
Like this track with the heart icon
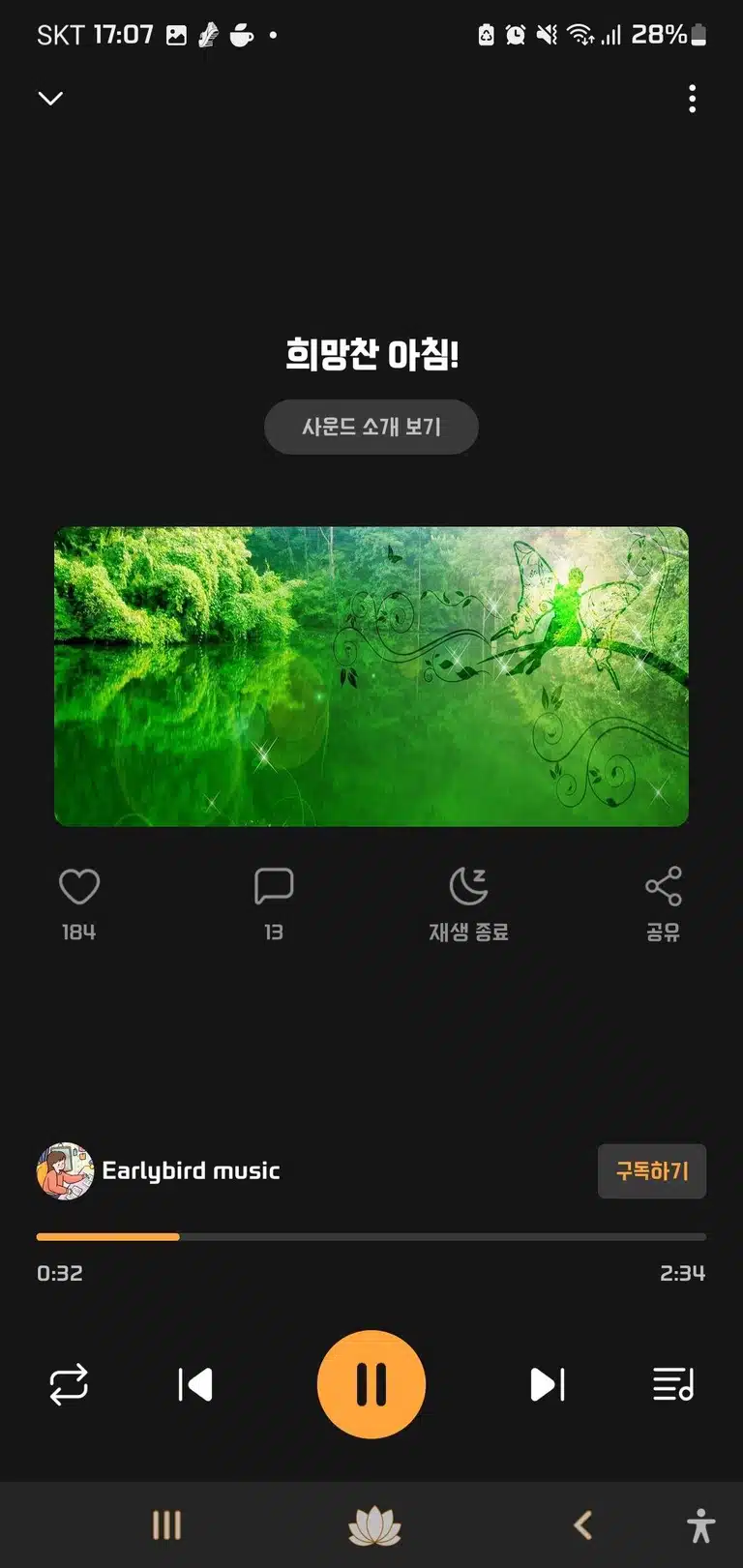coord(79,886)
